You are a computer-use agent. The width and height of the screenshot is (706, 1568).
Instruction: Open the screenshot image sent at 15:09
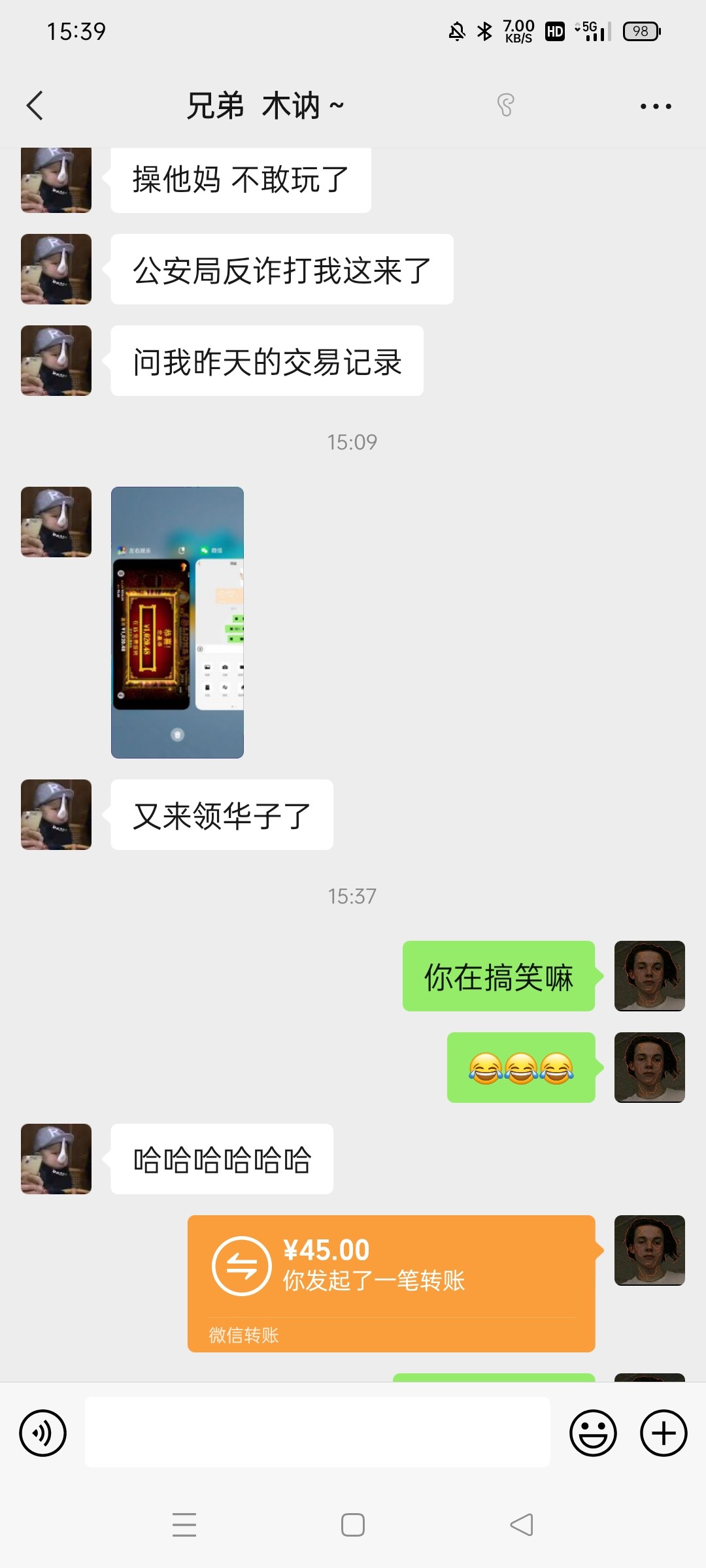pos(177,622)
